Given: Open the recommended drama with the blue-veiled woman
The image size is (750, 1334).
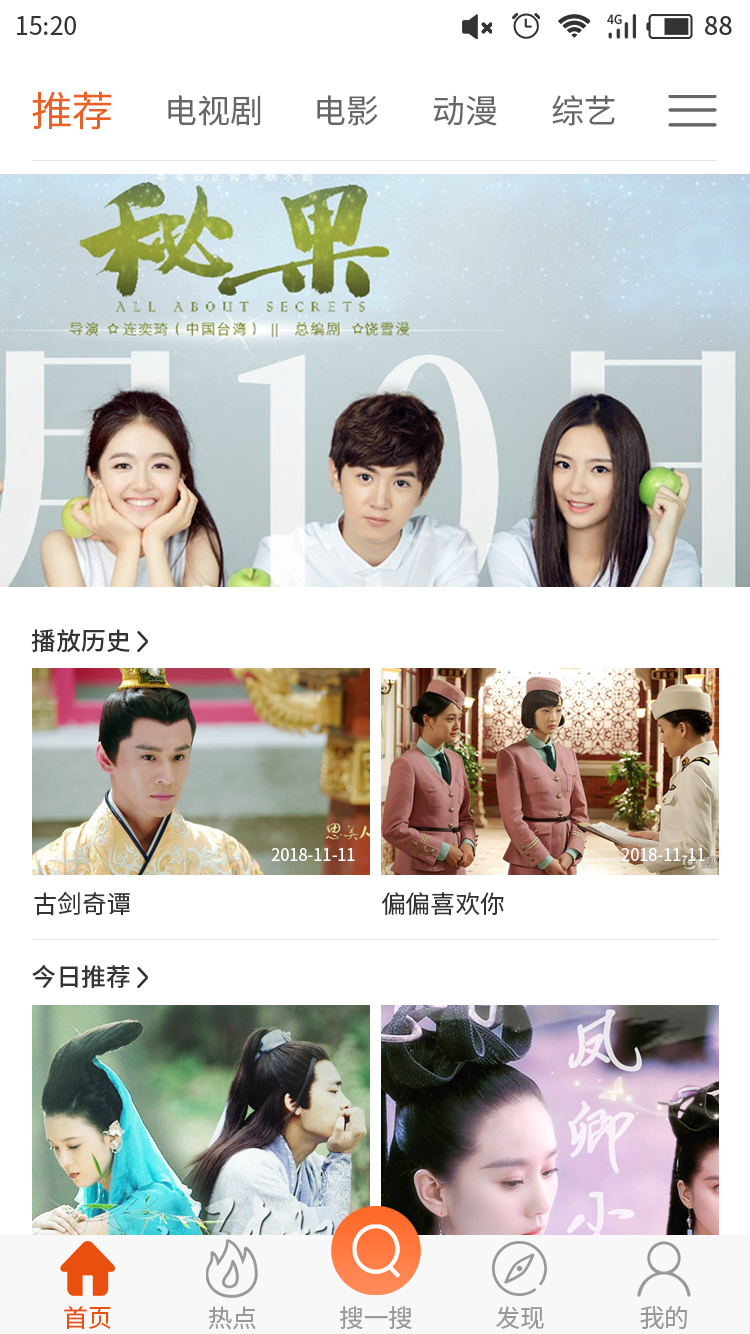Looking at the screenshot, I should point(201,1119).
